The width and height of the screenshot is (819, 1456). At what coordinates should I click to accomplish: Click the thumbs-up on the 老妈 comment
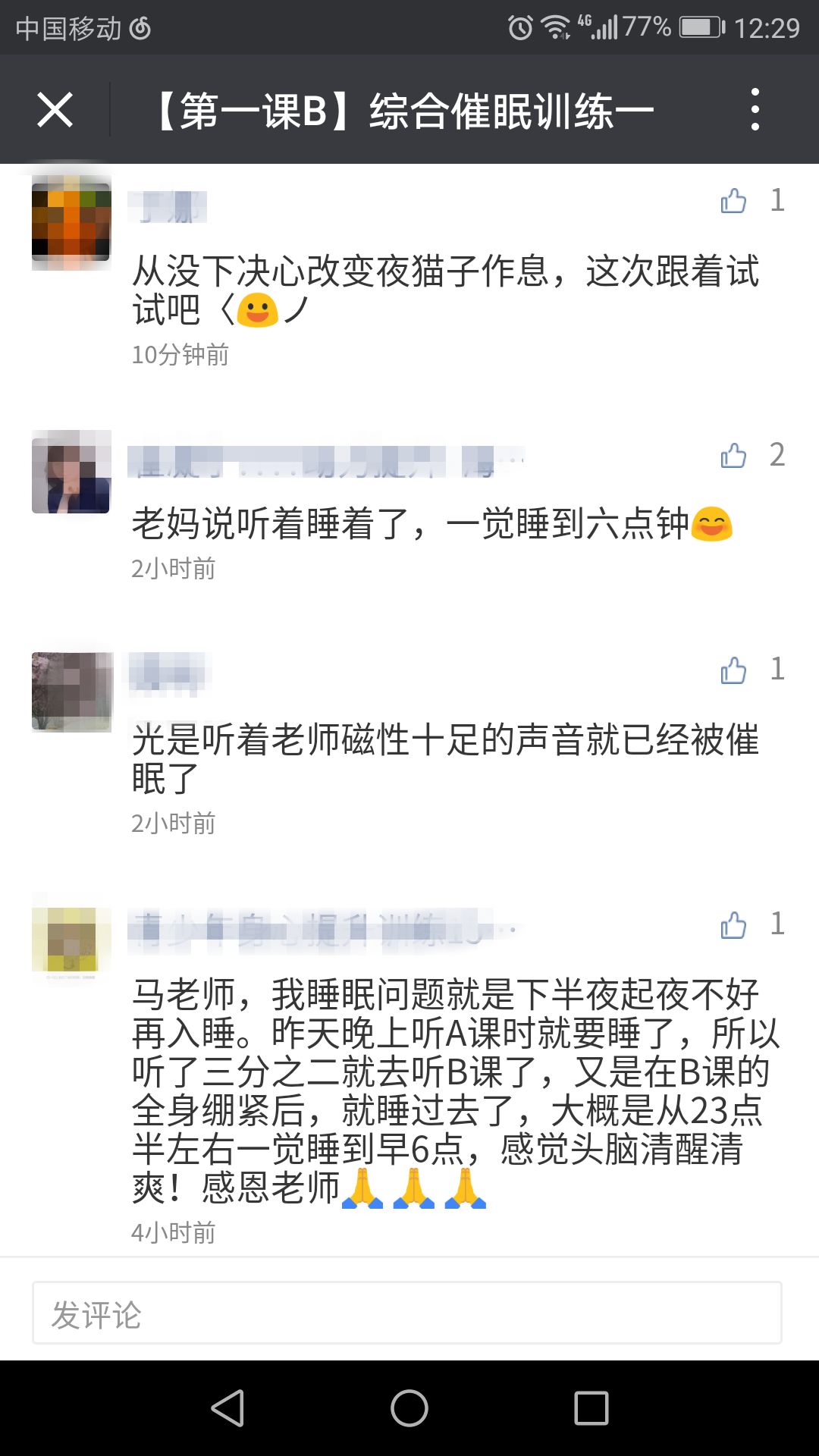[734, 455]
